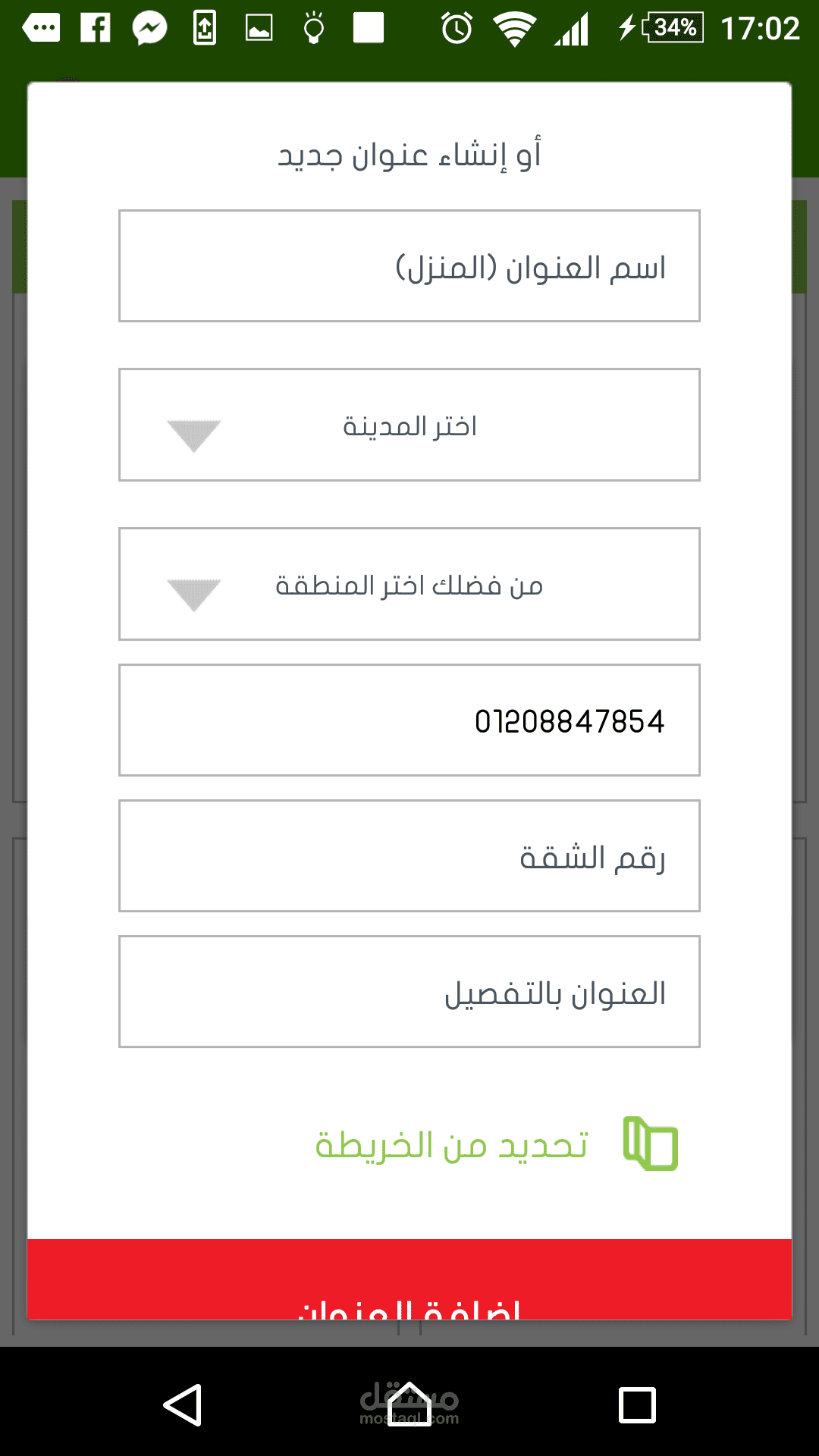The image size is (819, 1456).
Task: Focus the العنوان بالتفصيل detailed address field
Action: (x=409, y=992)
